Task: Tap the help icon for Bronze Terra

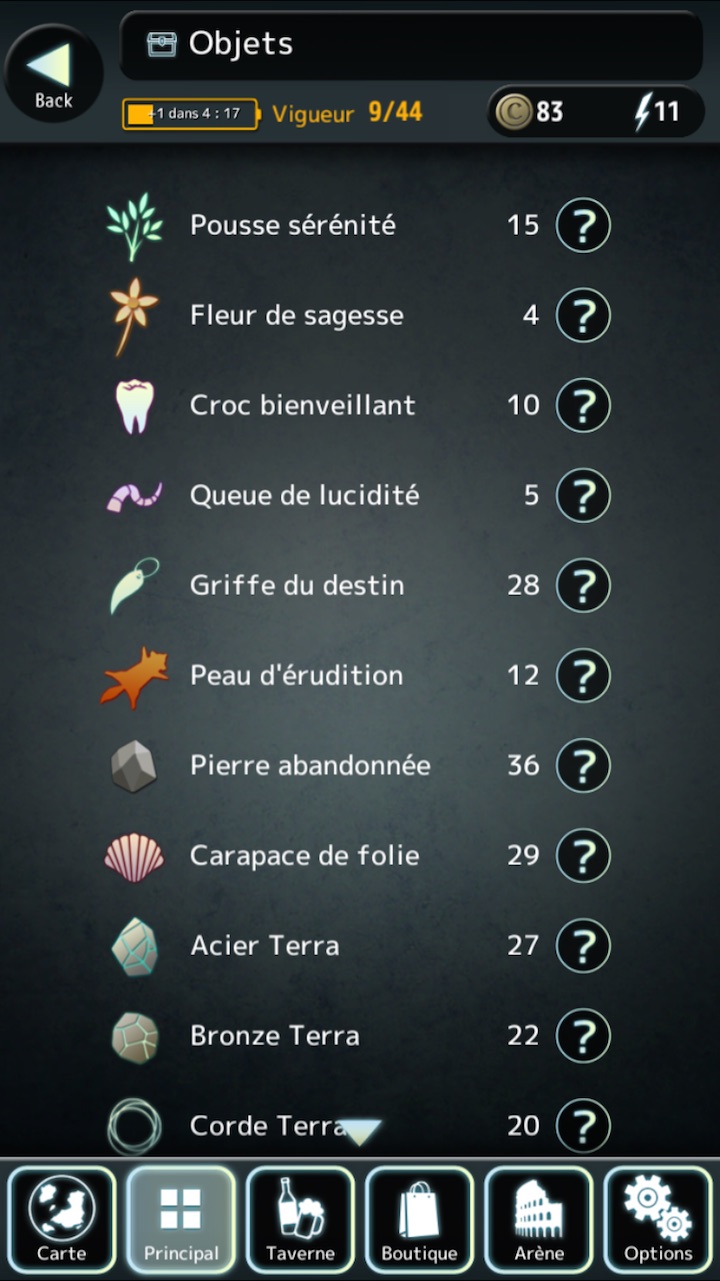Action: click(x=583, y=1035)
